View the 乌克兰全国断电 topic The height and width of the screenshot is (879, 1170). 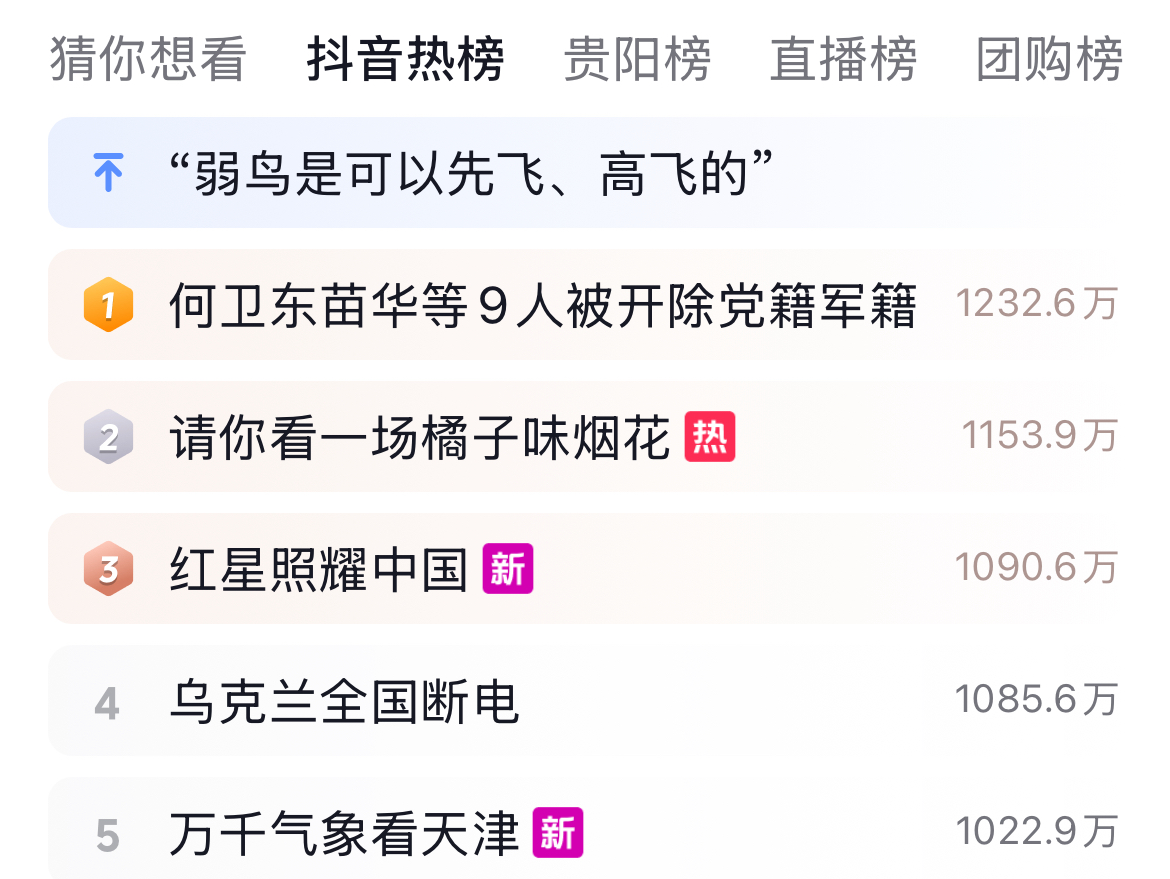pyautogui.click(x=345, y=702)
